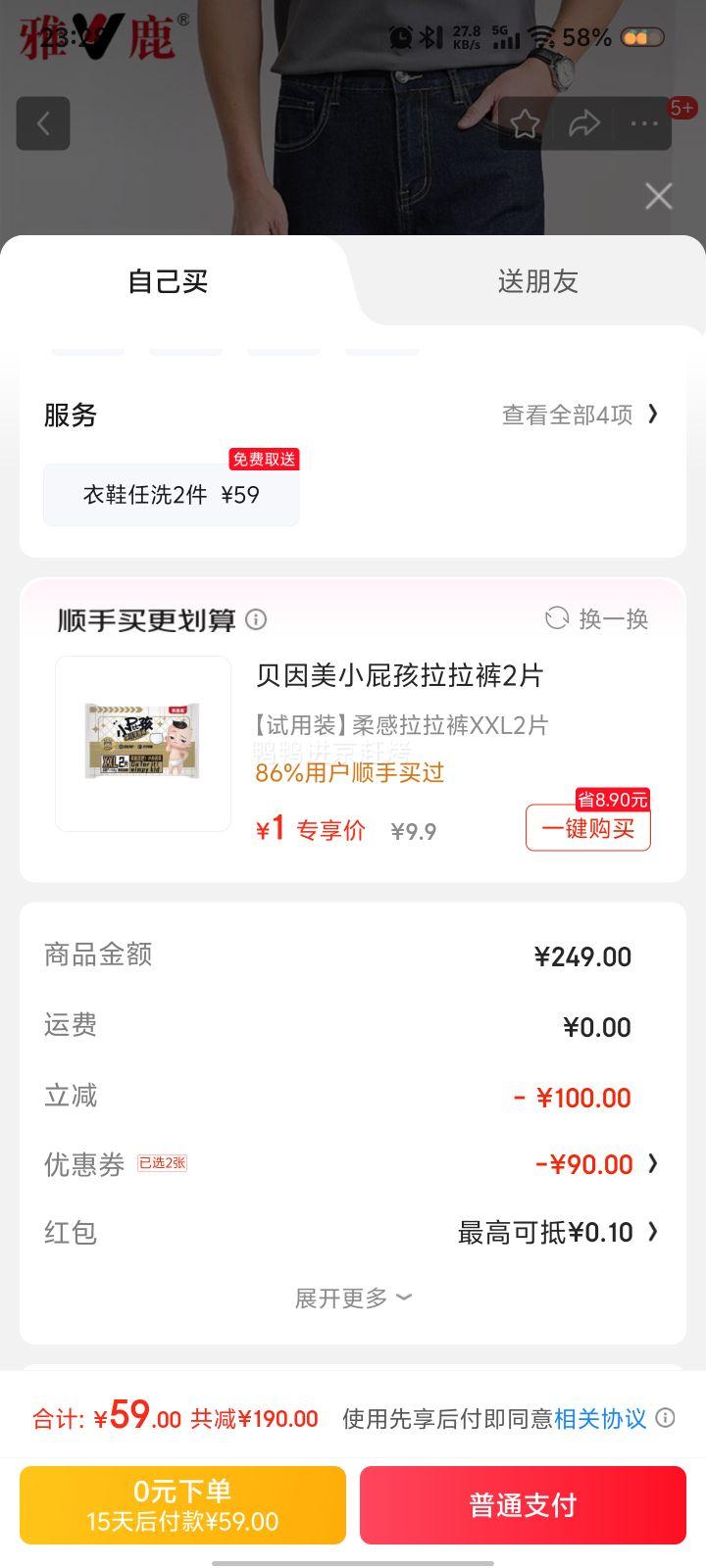
Task: Switch to the 送朋友 tab
Action: [537, 281]
